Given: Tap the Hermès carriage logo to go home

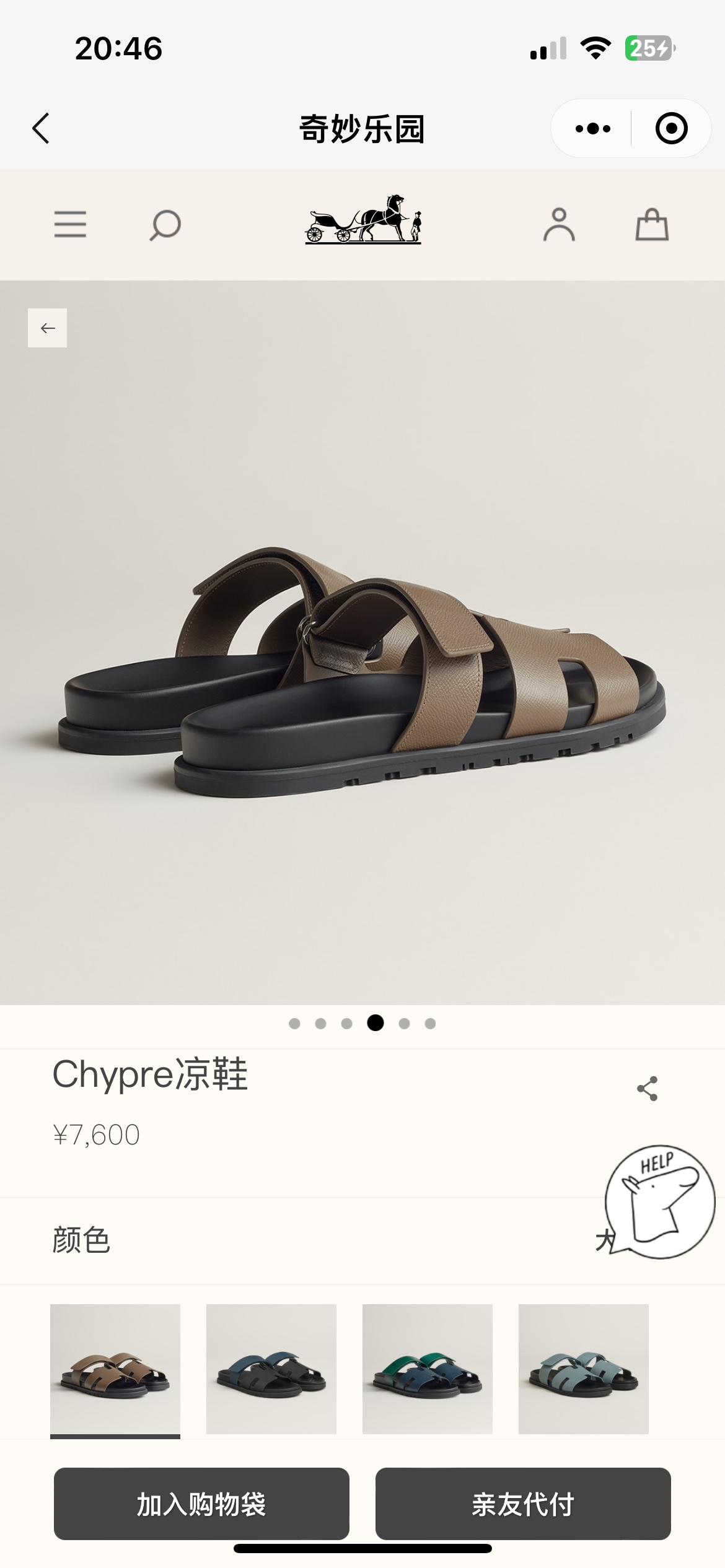Looking at the screenshot, I should click(363, 219).
